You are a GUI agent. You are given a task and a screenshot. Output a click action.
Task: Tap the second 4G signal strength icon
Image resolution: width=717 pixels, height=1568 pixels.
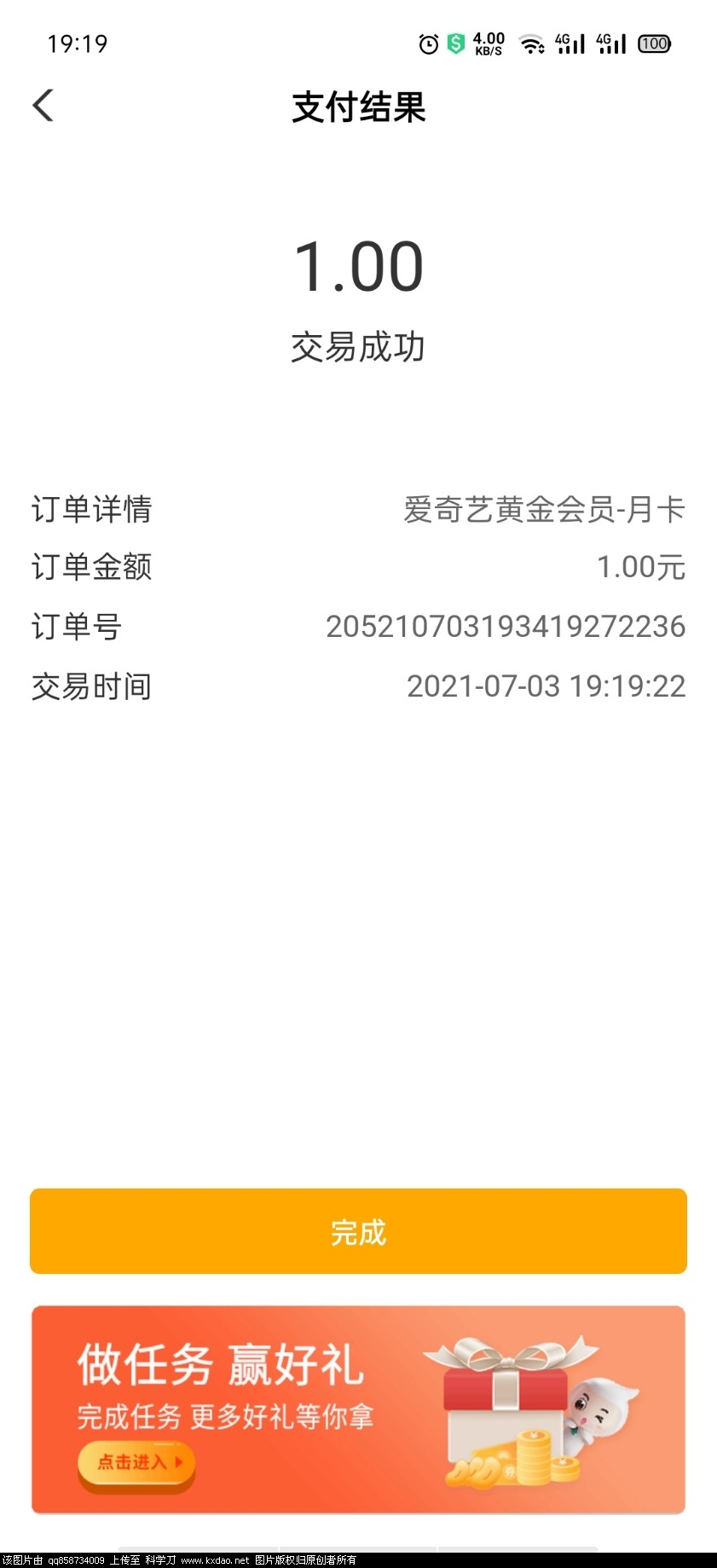610,42
